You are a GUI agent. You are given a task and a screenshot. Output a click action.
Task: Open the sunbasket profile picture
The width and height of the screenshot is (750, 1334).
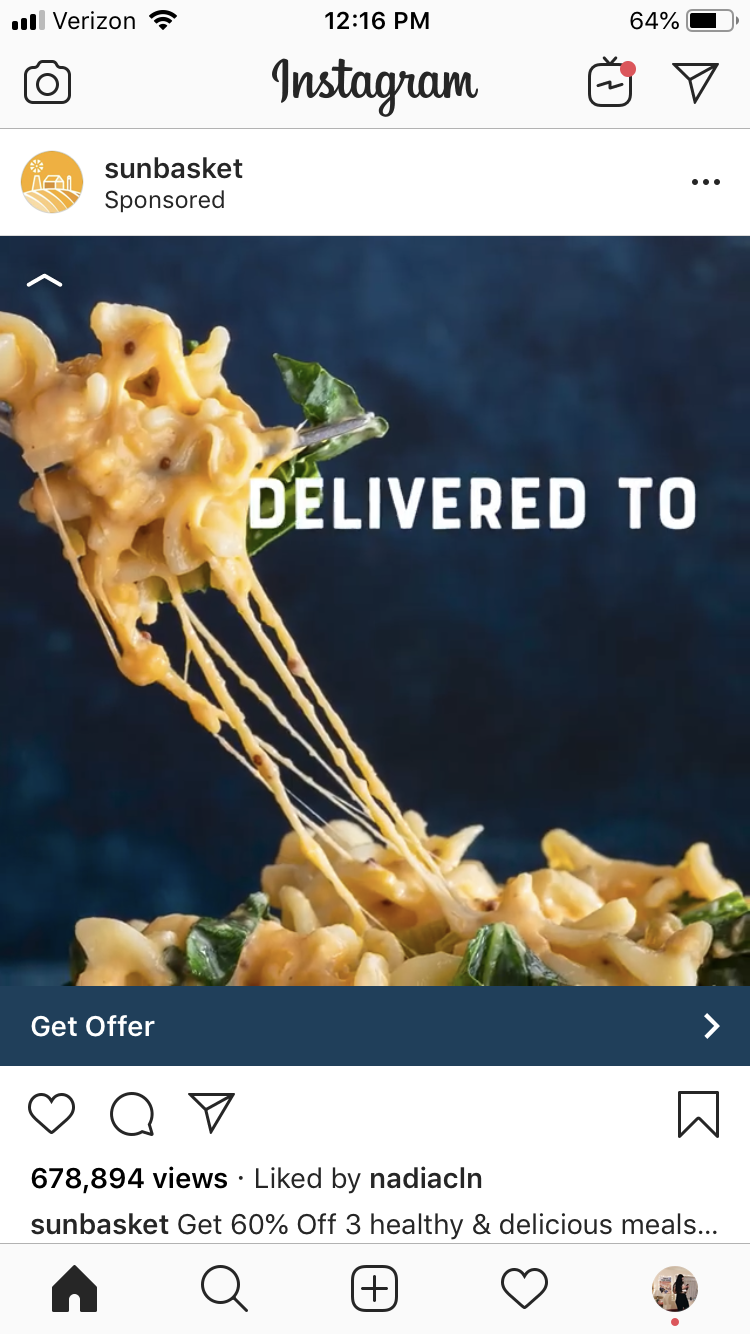(51, 182)
